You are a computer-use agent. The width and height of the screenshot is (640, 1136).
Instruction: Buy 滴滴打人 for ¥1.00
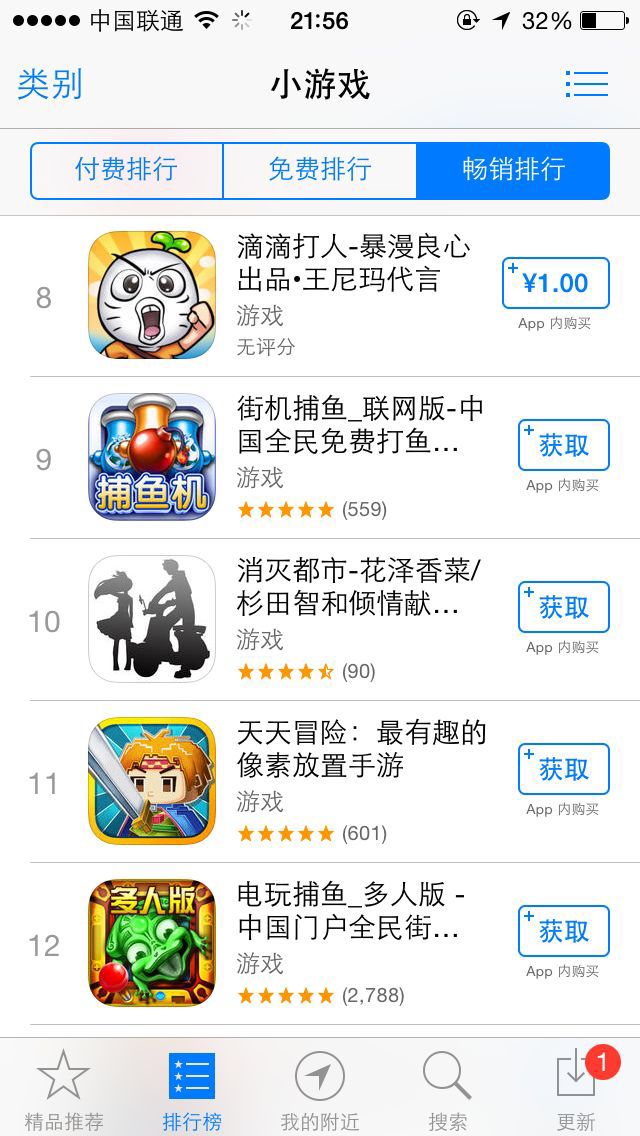(x=556, y=283)
